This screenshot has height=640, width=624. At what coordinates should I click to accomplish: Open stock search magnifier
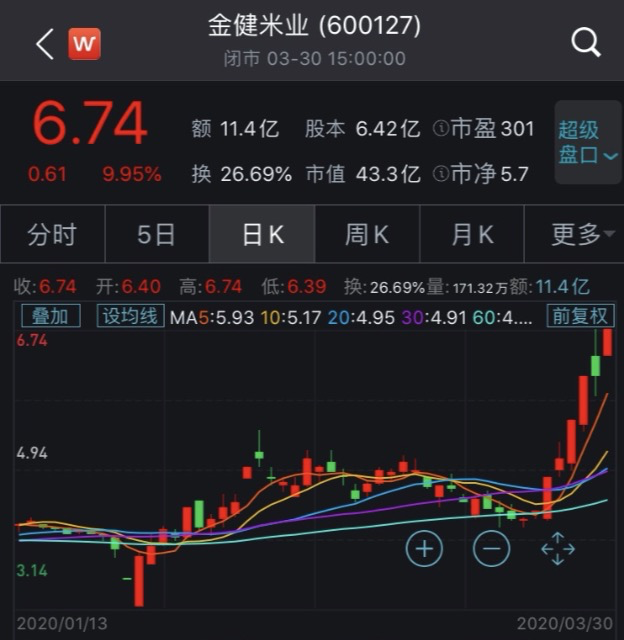[586, 42]
